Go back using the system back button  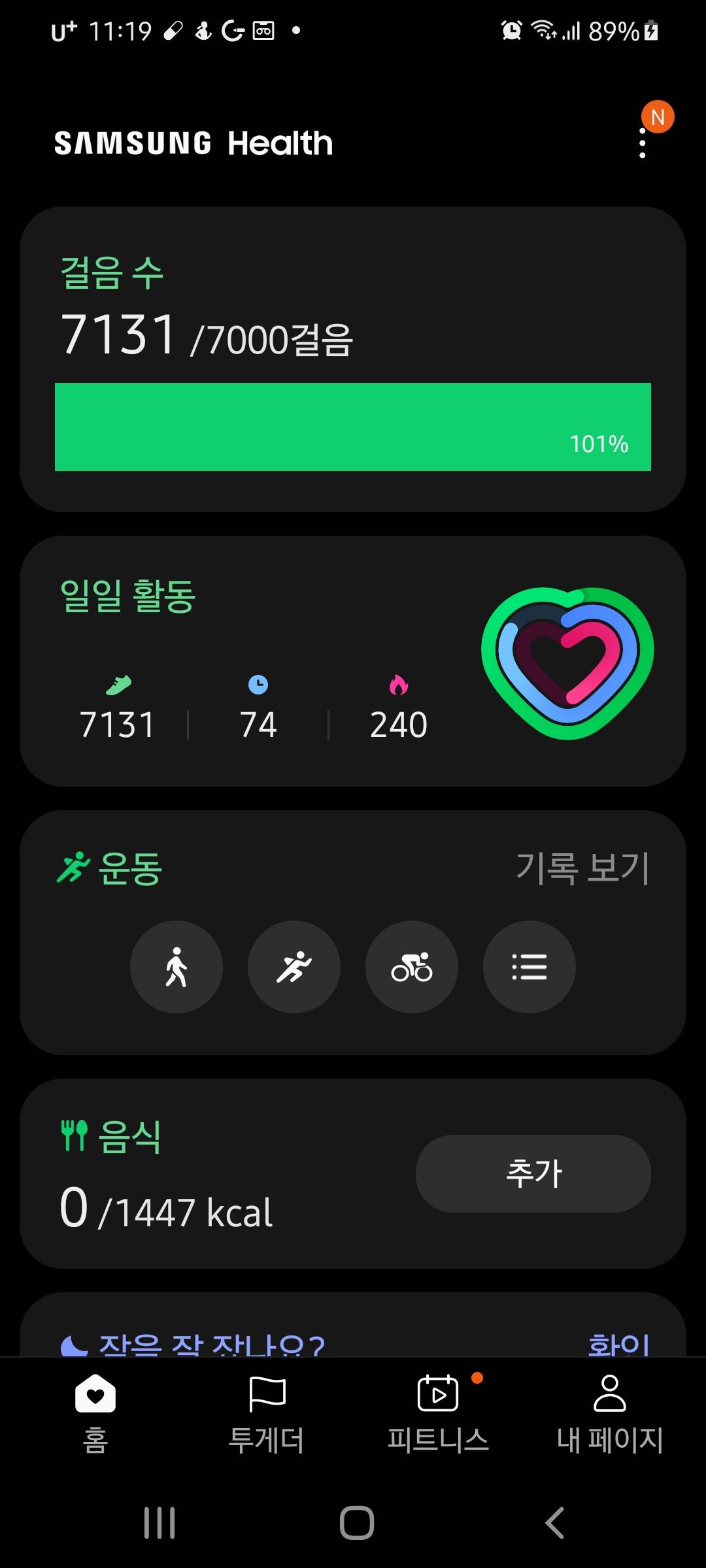click(554, 1523)
